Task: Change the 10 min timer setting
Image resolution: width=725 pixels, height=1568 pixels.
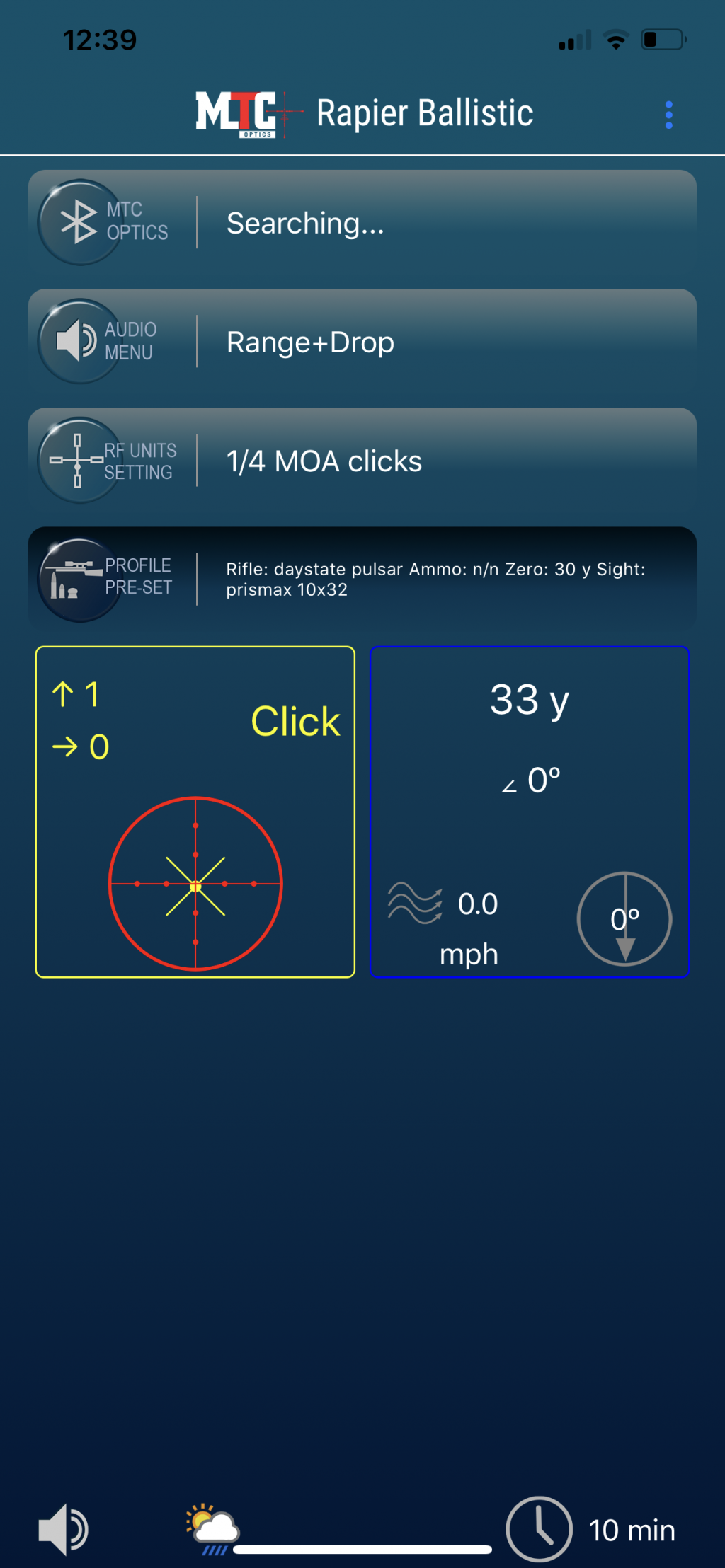Action: click(x=591, y=1529)
